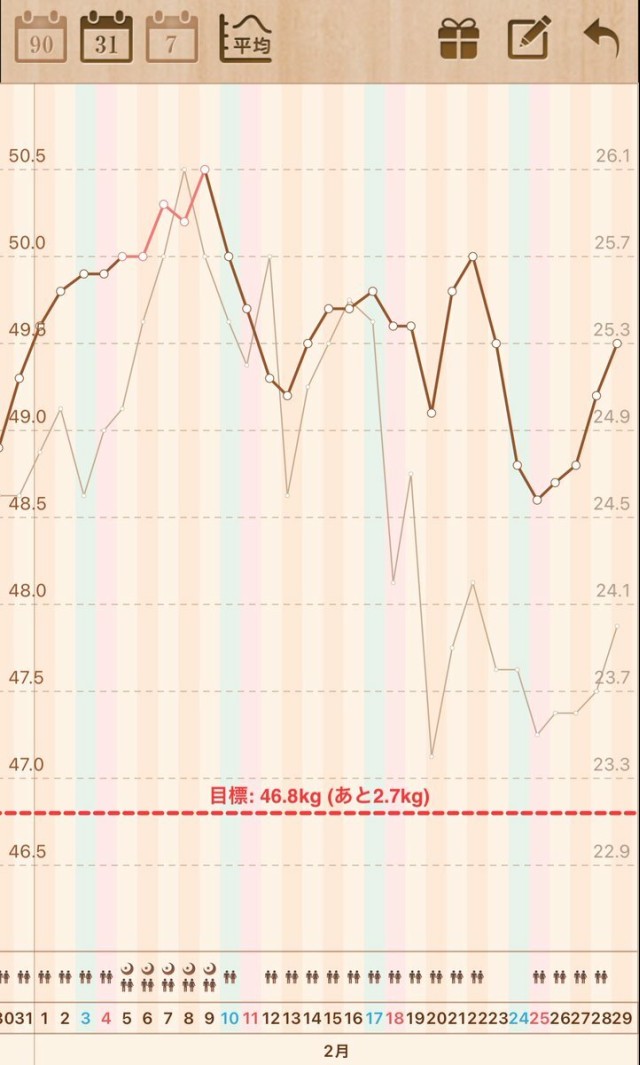This screenshot has height=1065, width=640.
Task: Switch to the 7-day view
Action: coord(171,39)
